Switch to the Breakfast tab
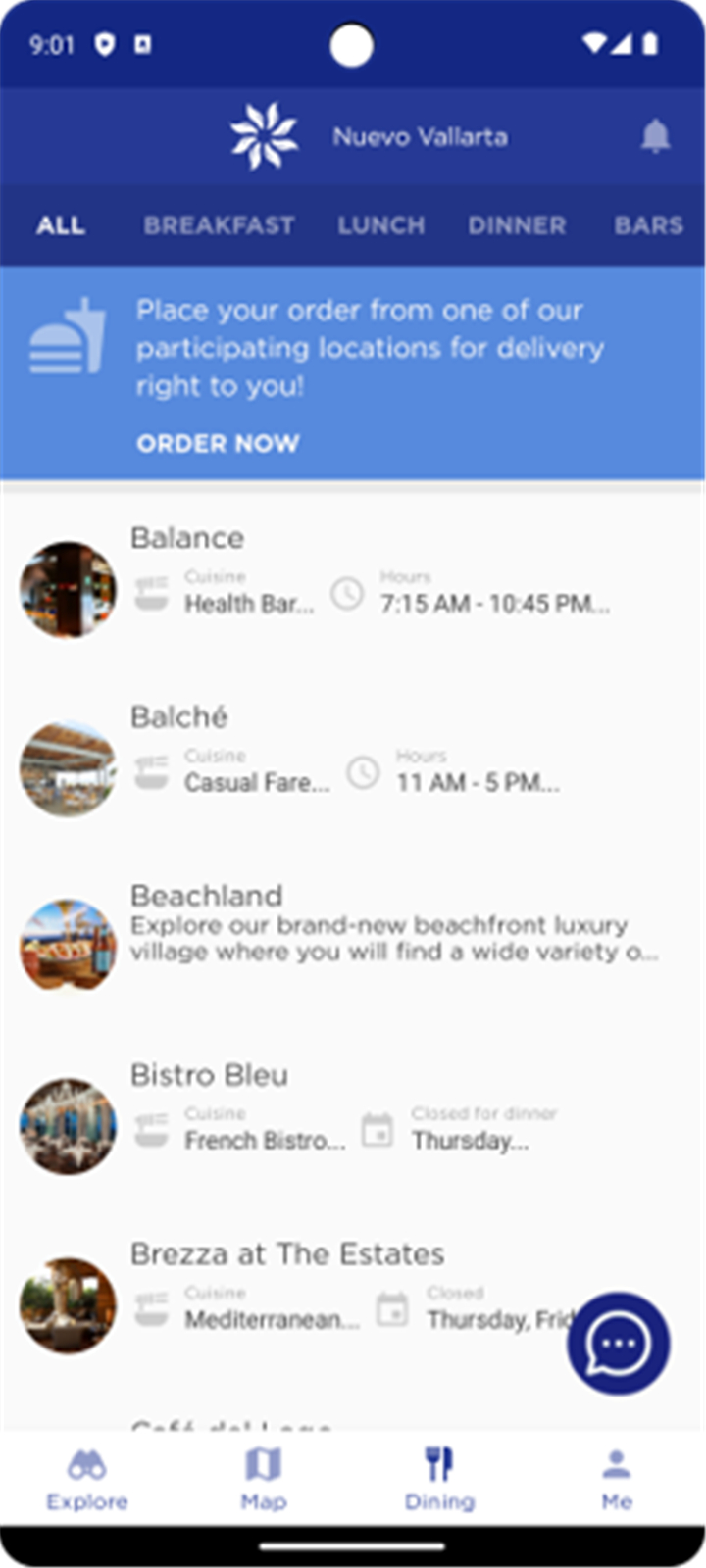 pos(219,225)
